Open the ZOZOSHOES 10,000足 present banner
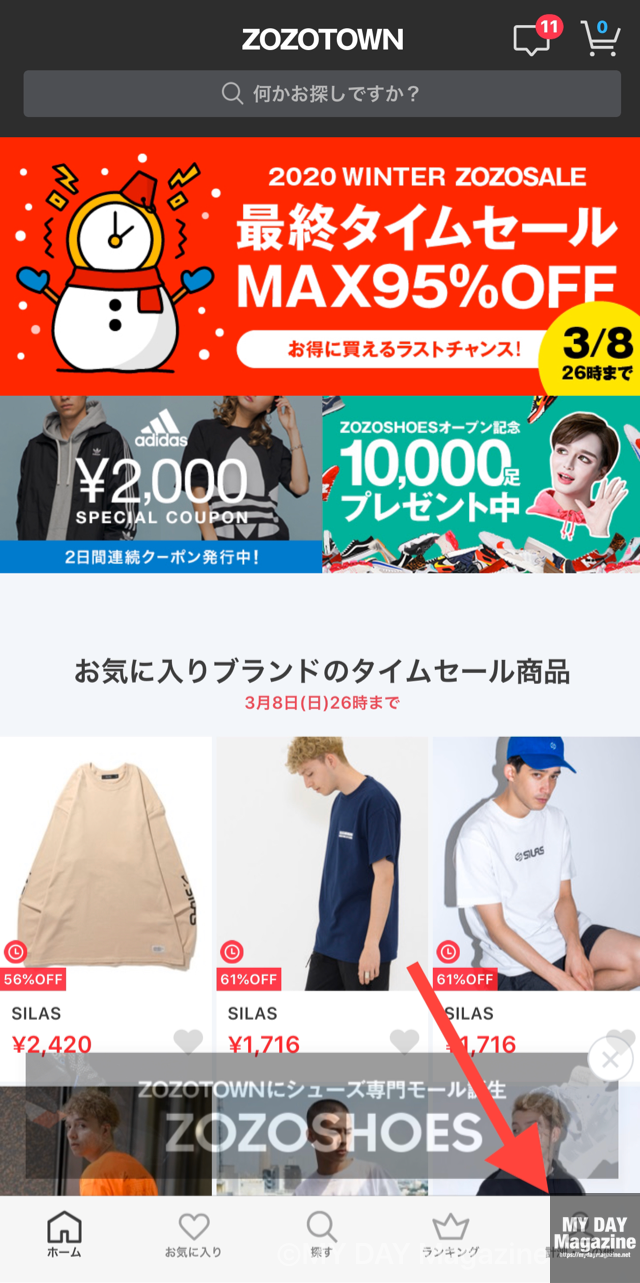 tap(481, 484)
